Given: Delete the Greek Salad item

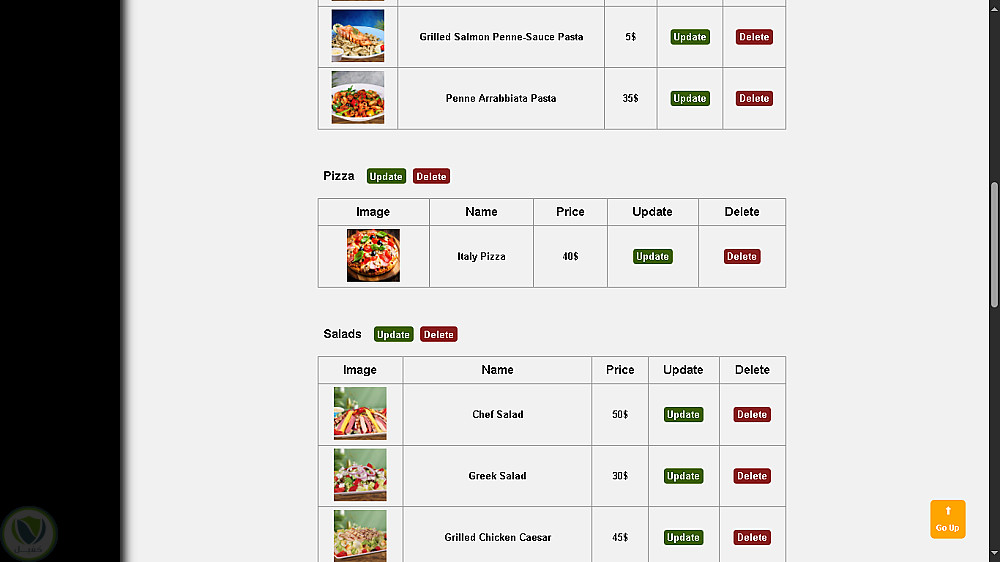Looking at the screenshot, I should click(x=752, y=476).
